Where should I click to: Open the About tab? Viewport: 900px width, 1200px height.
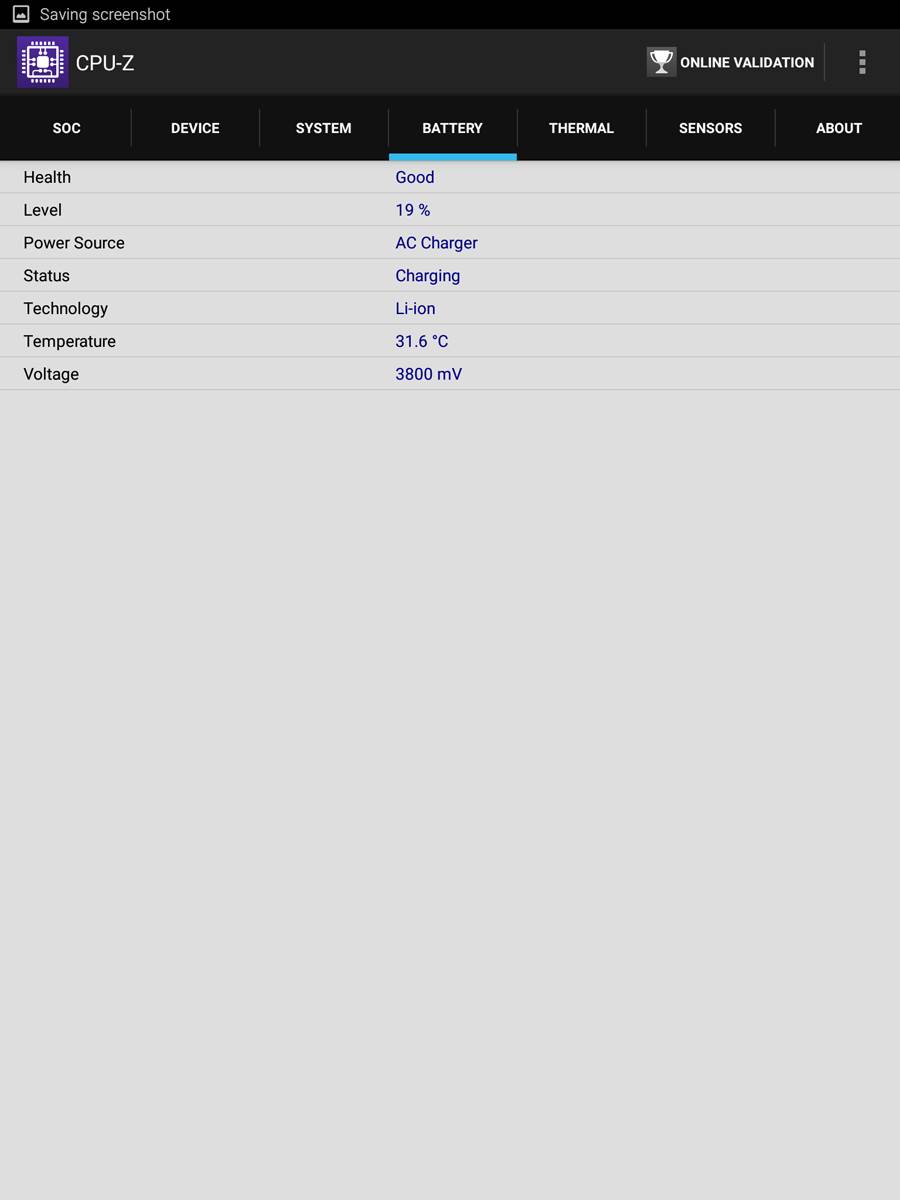pyautogui.click(x=838, y=128)
